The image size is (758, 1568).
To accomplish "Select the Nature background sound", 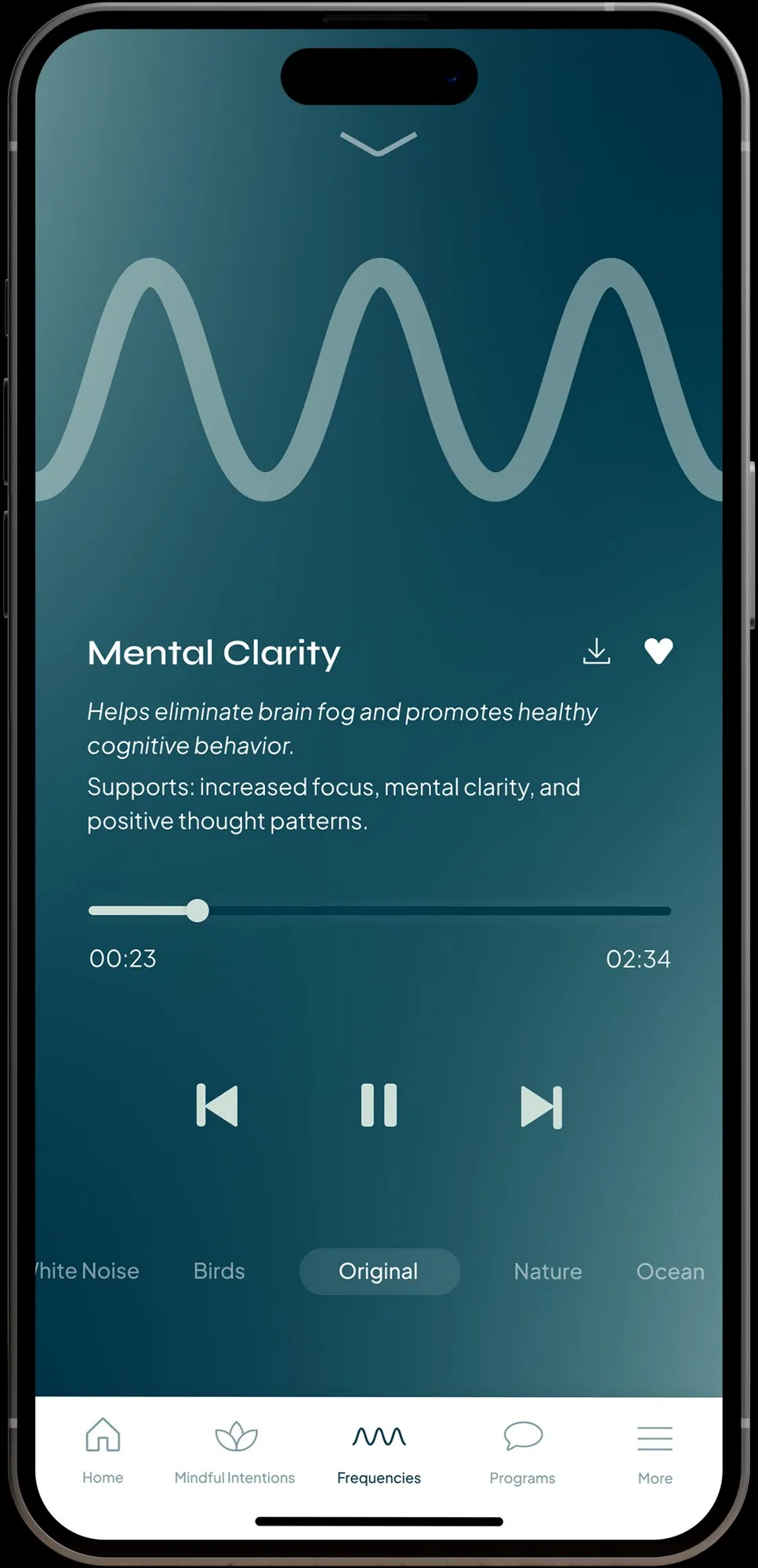I will [x=548, y=1271].
